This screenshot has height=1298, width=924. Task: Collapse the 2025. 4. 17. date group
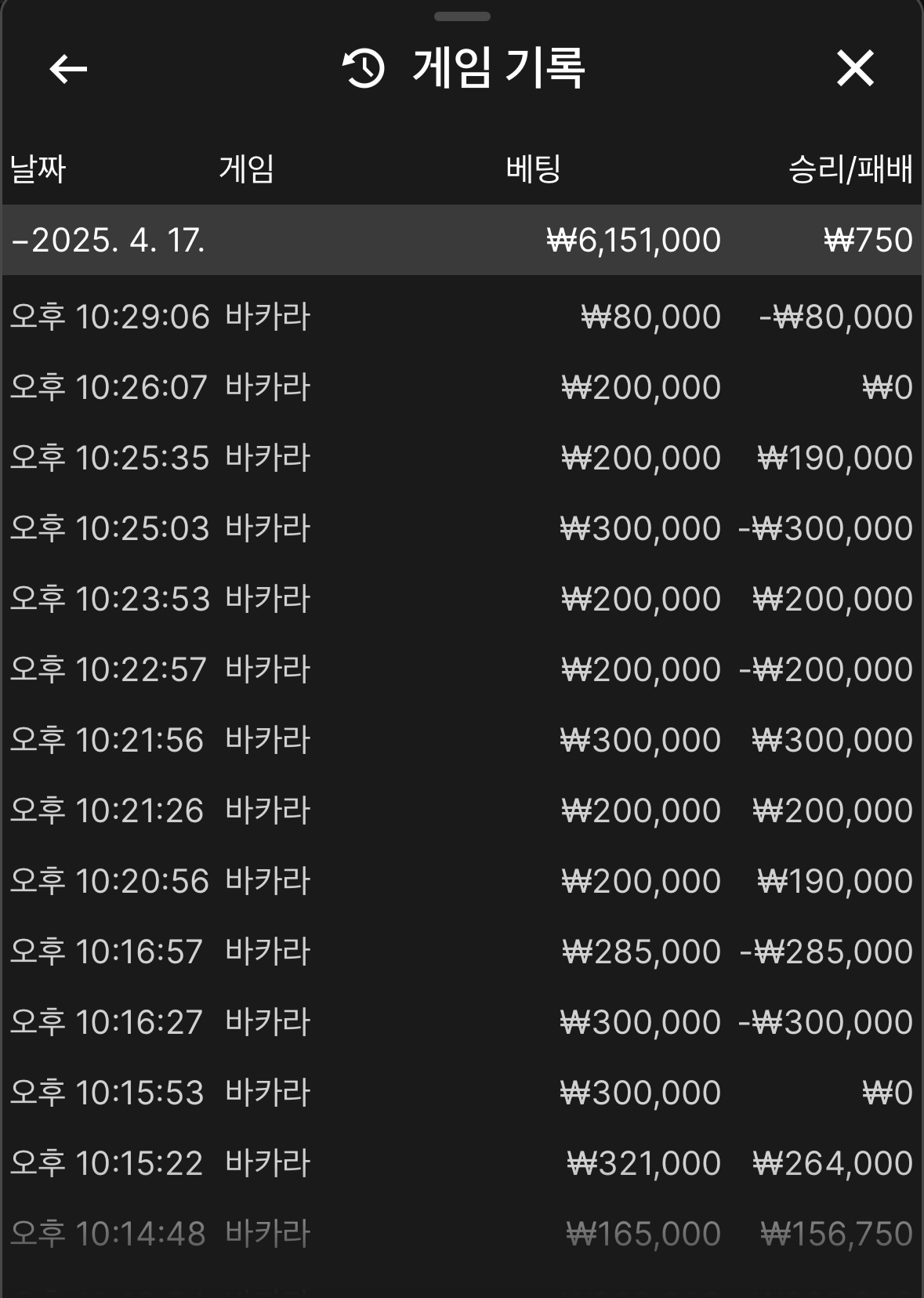[110, 240]
